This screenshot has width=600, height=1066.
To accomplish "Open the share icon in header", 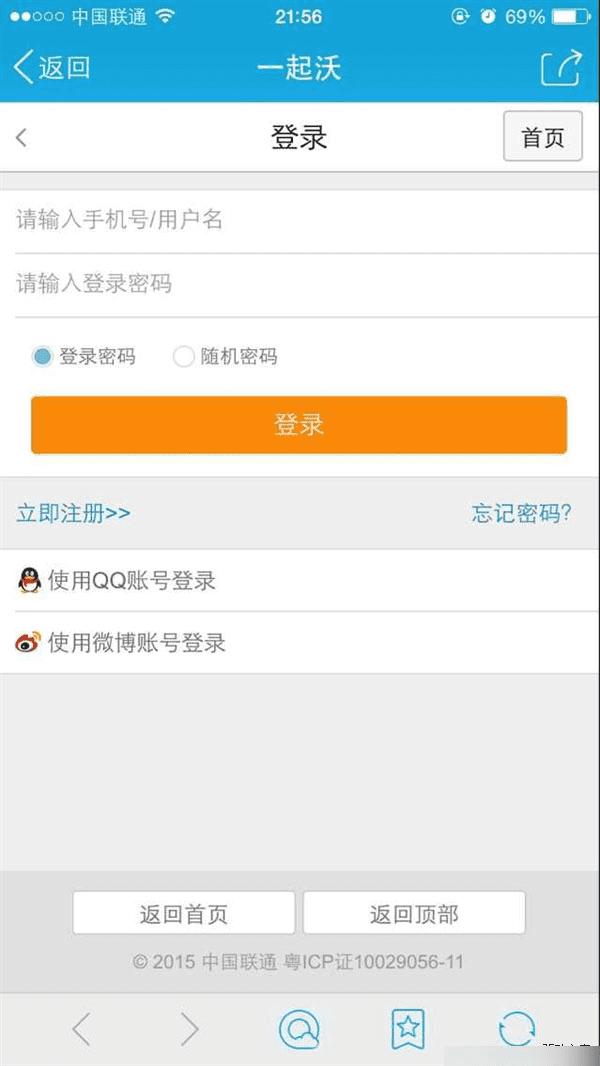I will [560, 67].
